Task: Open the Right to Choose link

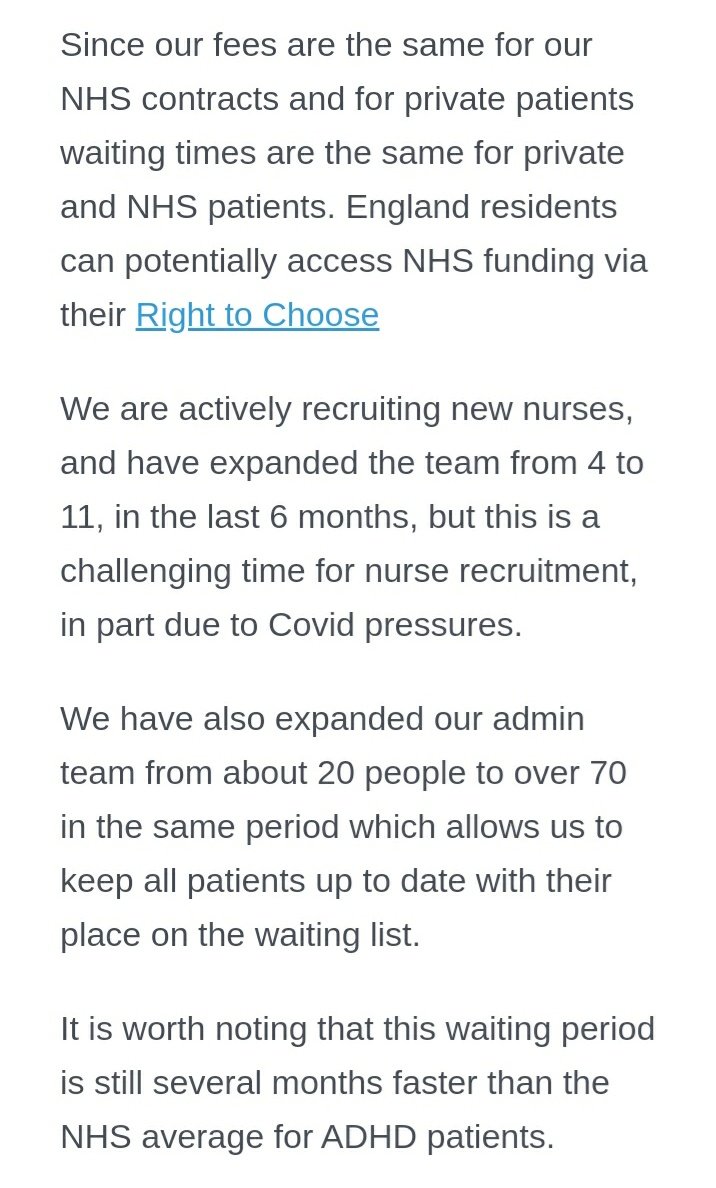Action: tap(257, 315)
